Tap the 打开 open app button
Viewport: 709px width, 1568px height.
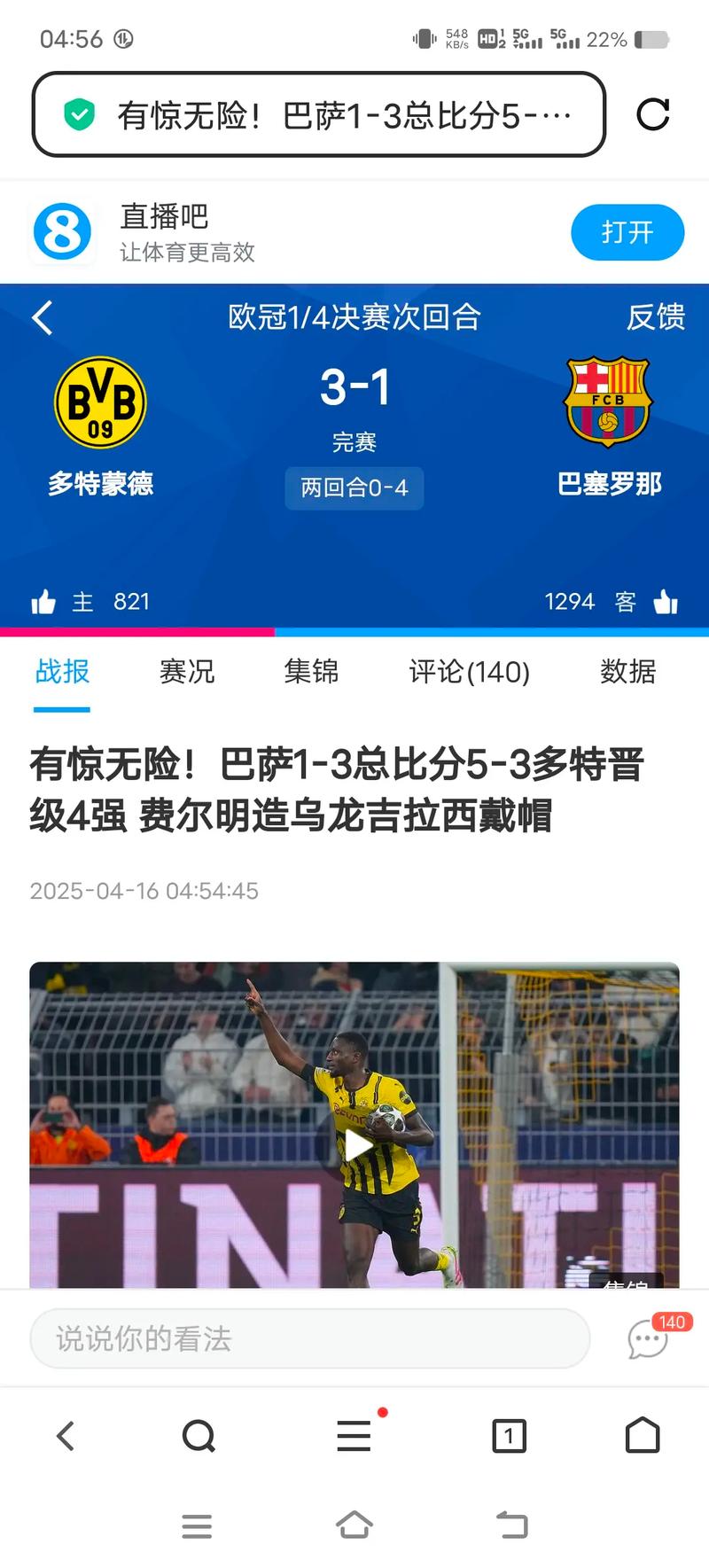point(627,231)
